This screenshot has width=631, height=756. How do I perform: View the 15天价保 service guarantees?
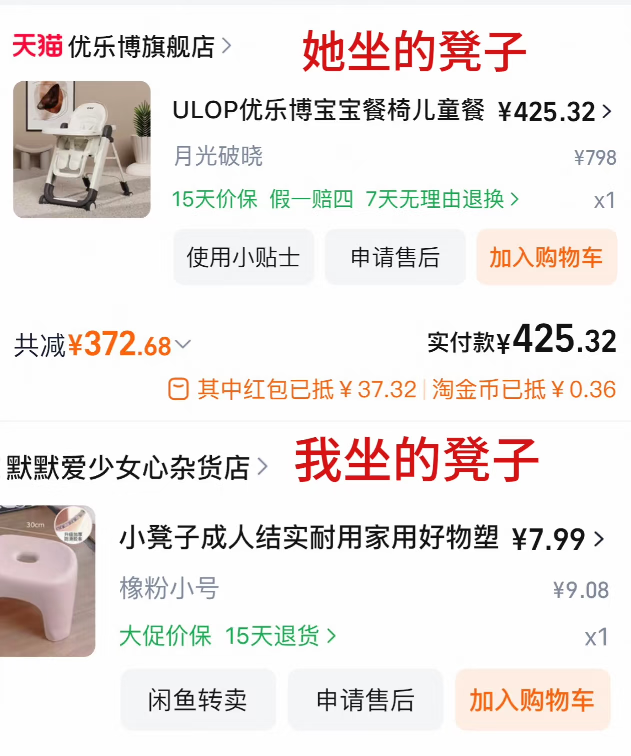click(x=345, y=199)
